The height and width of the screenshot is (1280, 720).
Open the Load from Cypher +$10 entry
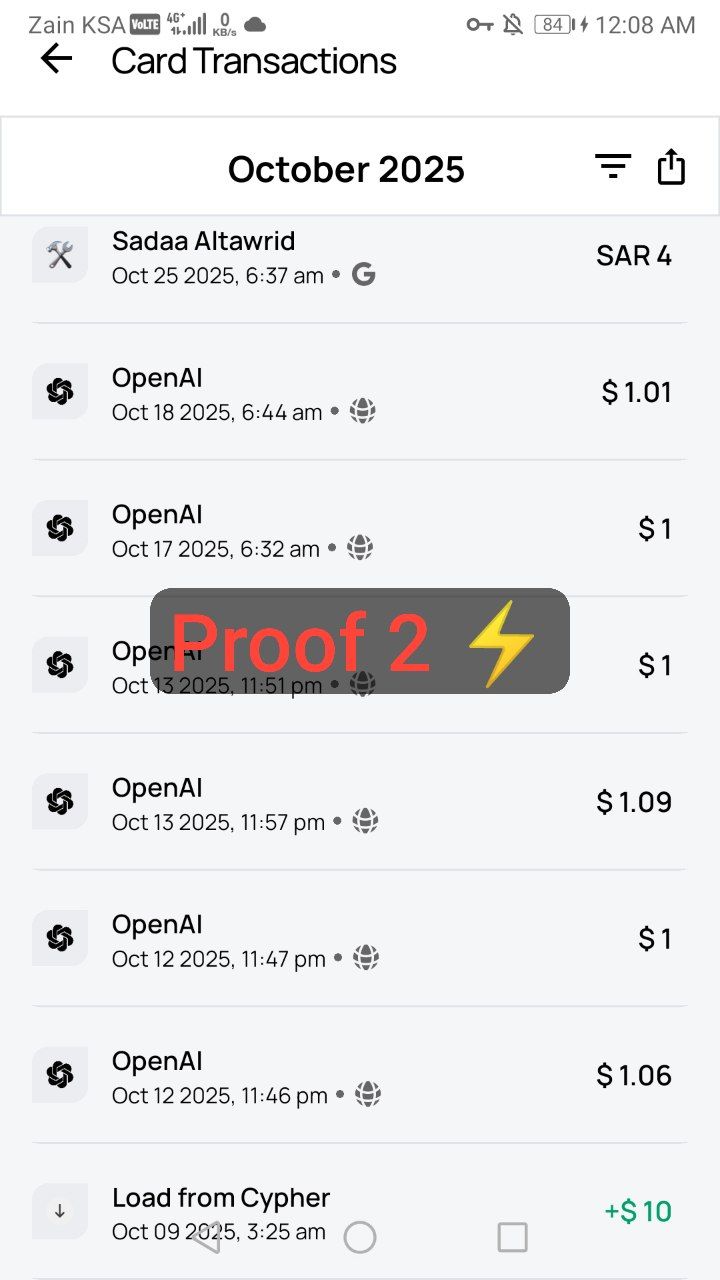click(x=360, y=1200)
